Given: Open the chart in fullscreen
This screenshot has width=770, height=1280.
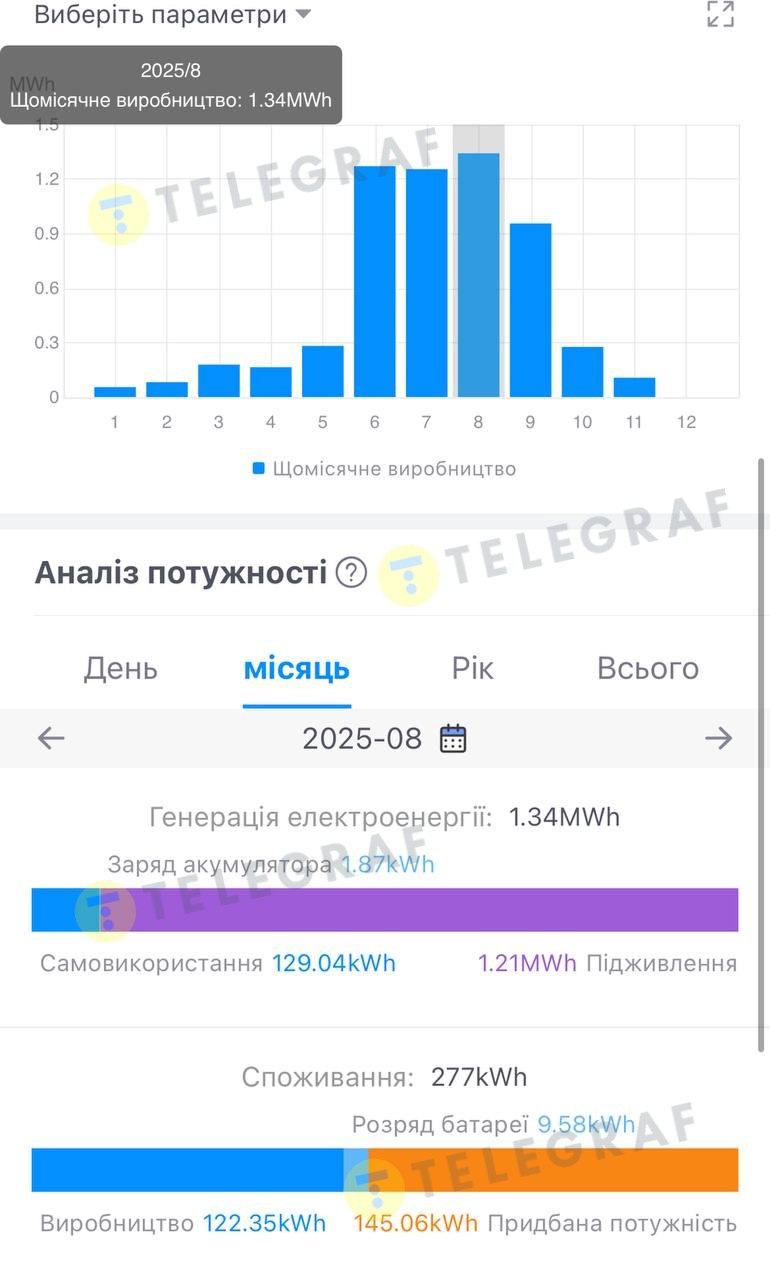Looking at the screenshot, I should (720, 15).
